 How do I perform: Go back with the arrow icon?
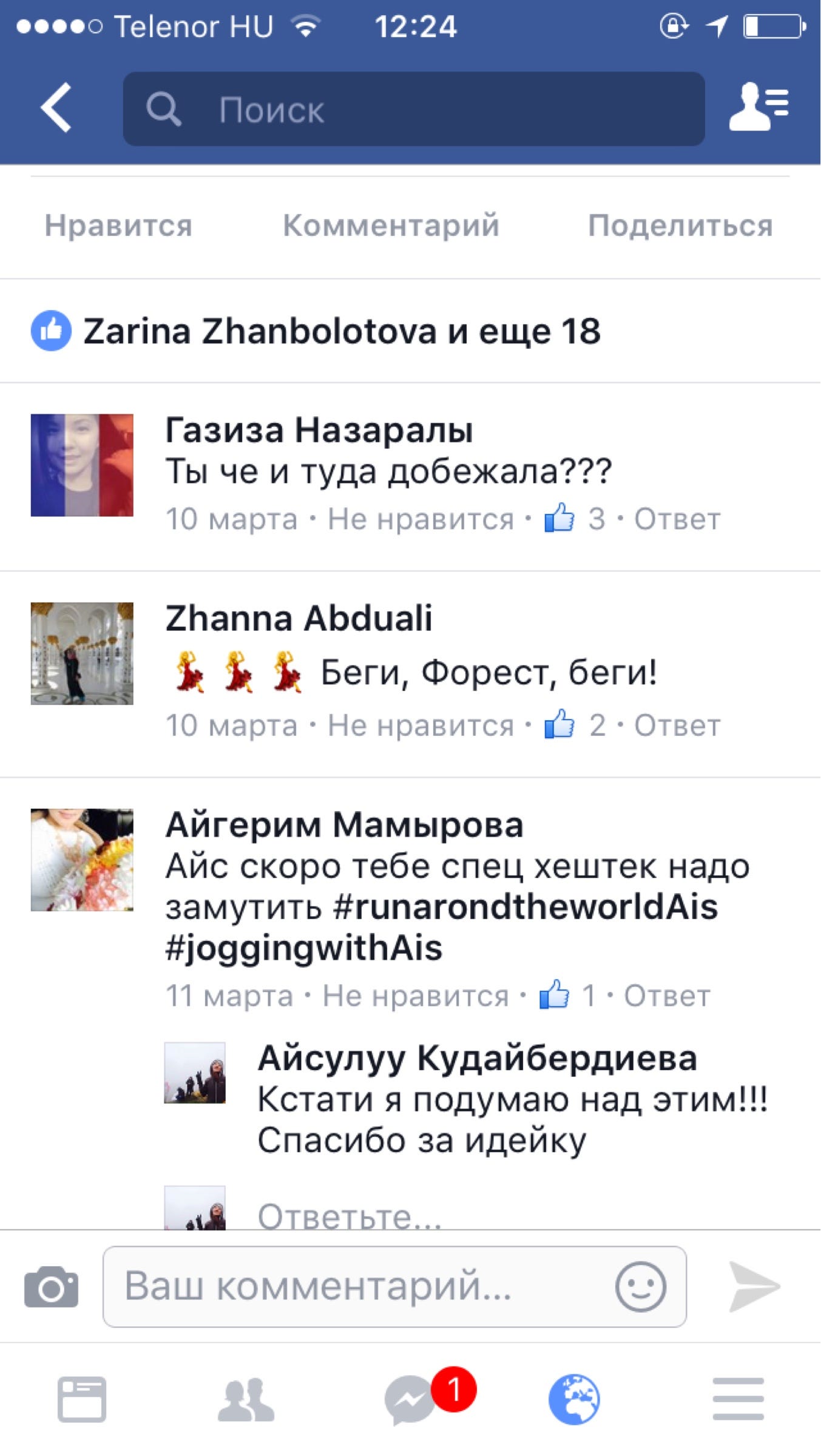point(56,108)
